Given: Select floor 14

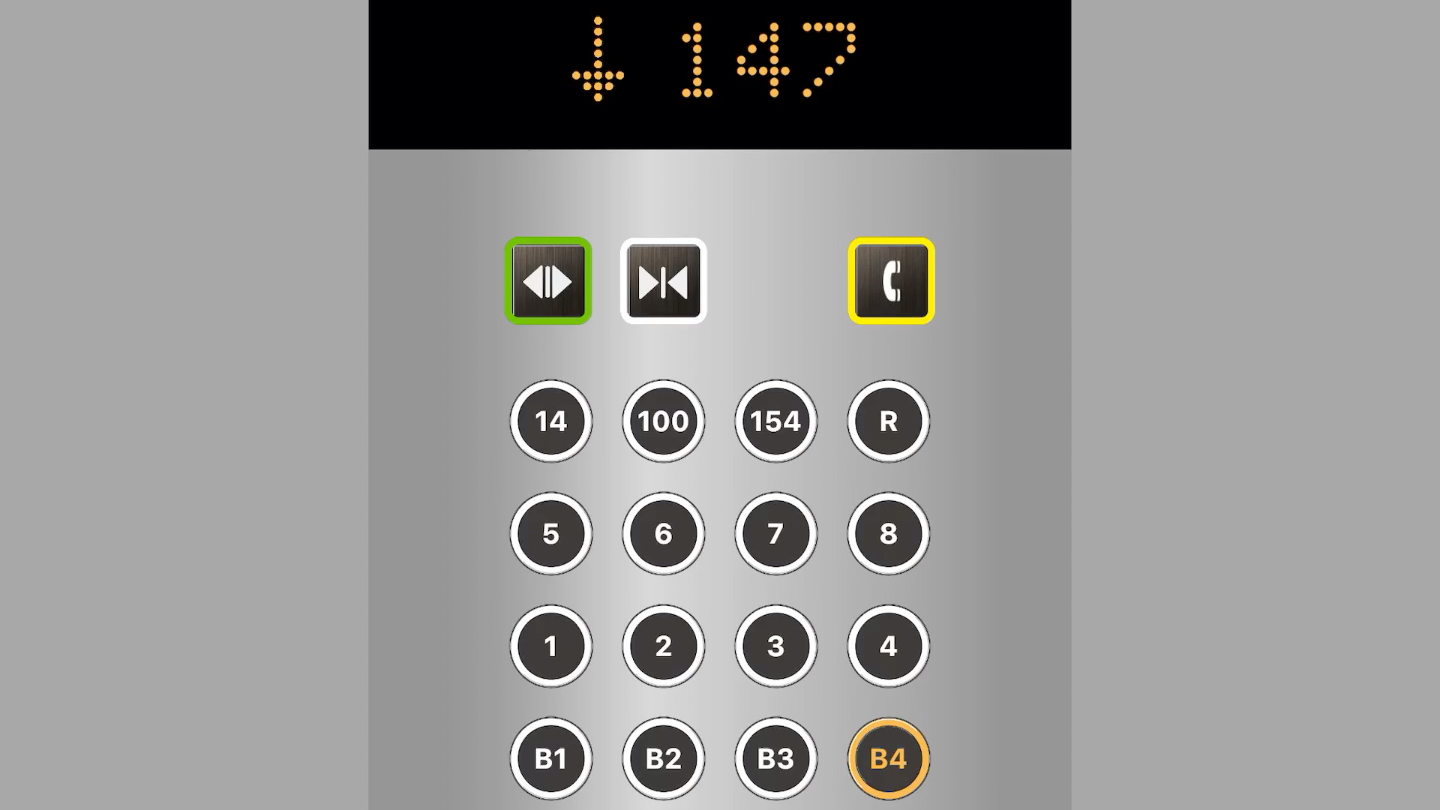Looking at the screenshot, I should [x=551, y=421].
